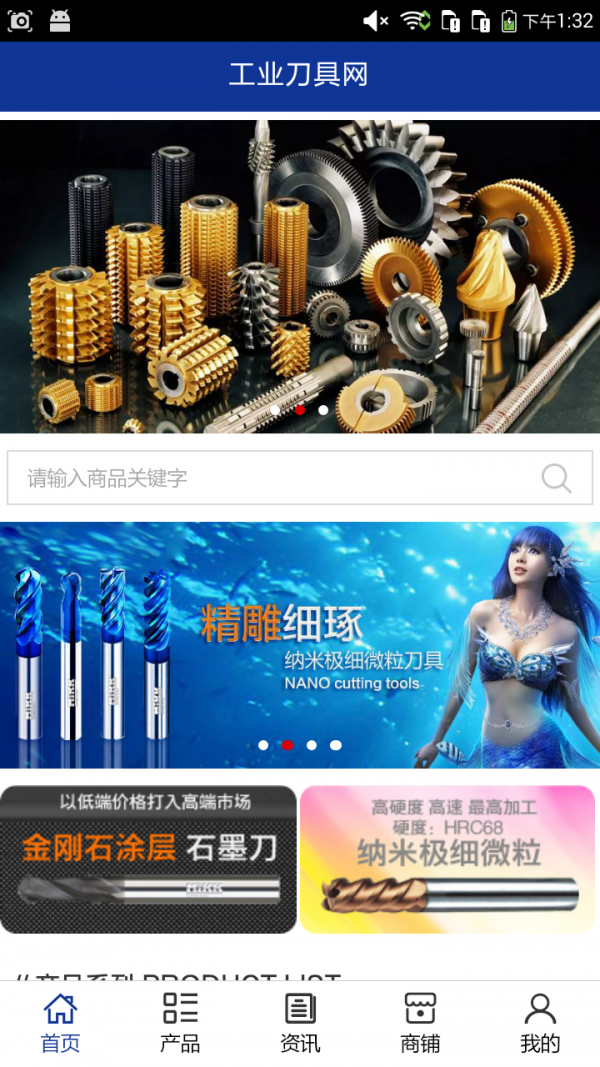
Task: Open the 金刚石涂层 石墨刀 promo tile
Action: [x=149, y=859]
